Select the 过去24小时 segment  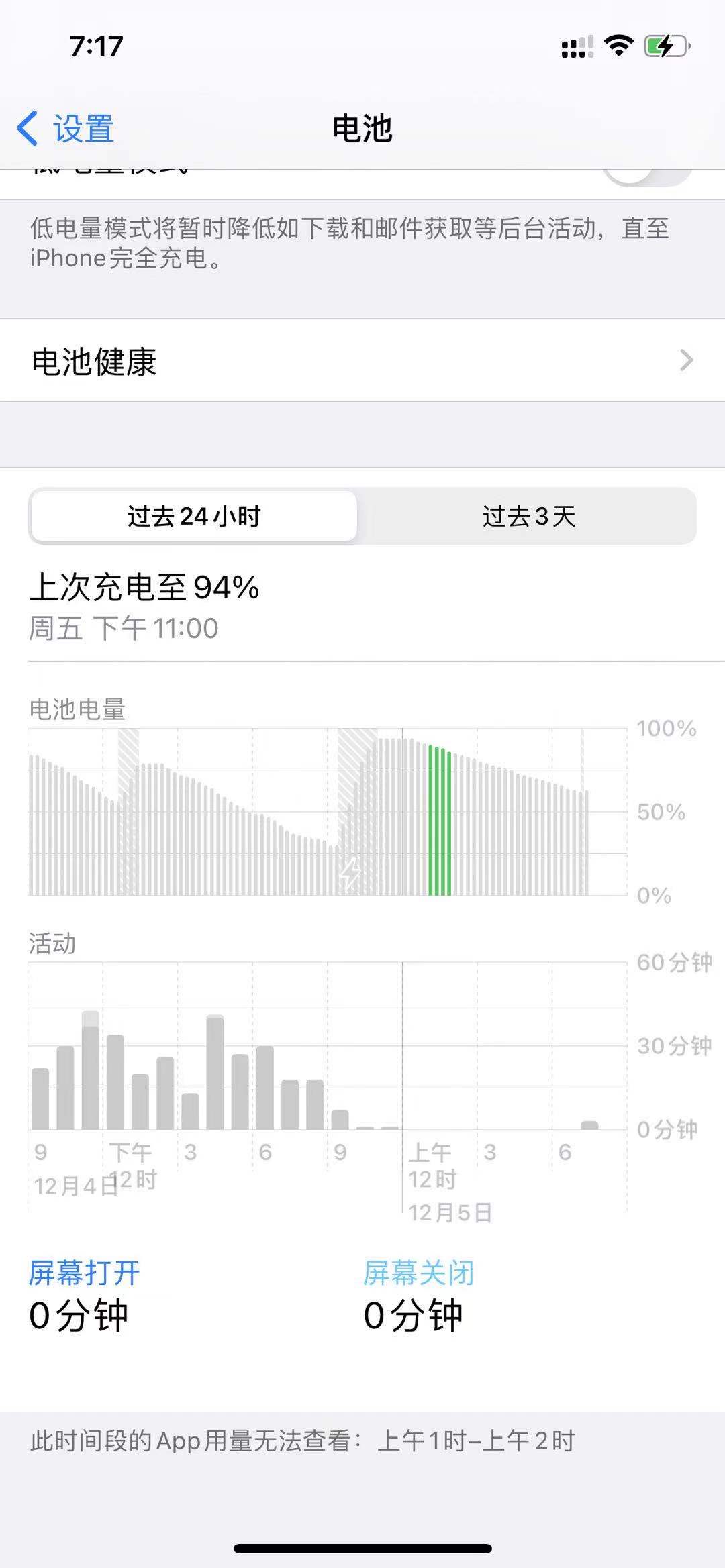[x=194, y=516]
